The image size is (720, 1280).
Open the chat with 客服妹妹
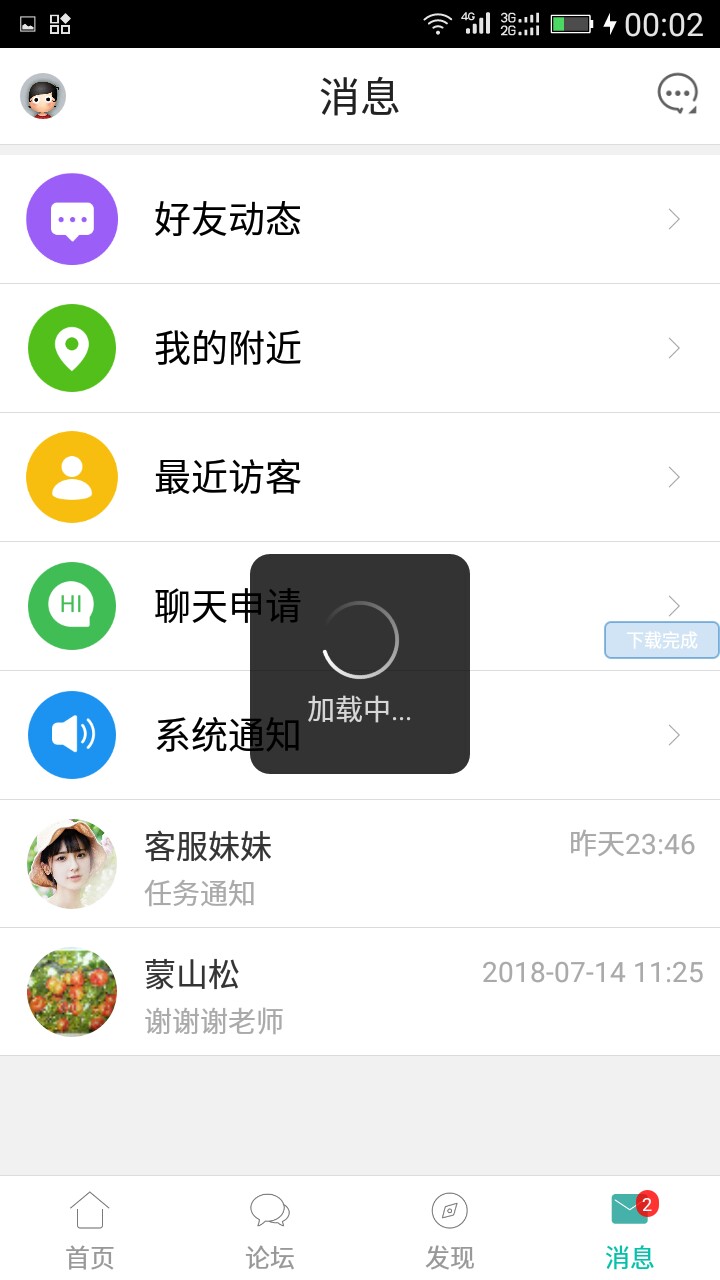tap(360, 864)
